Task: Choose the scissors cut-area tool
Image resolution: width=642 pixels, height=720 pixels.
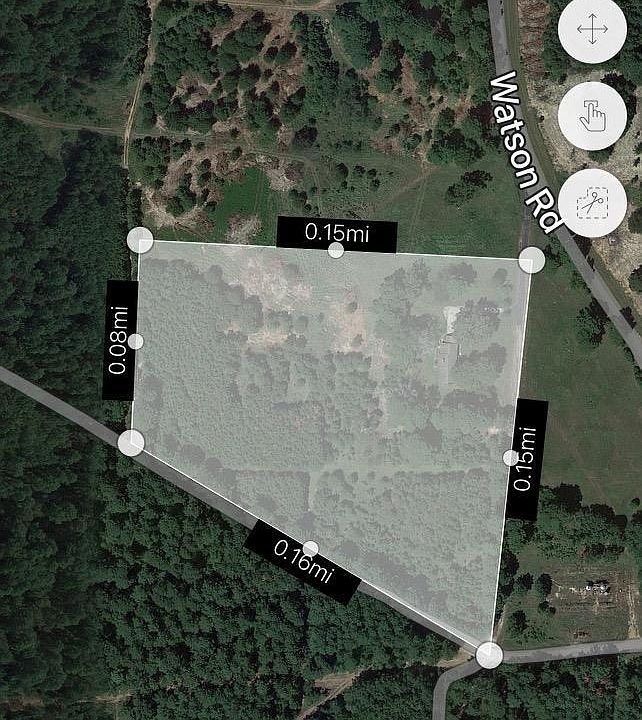Action: 594,203
